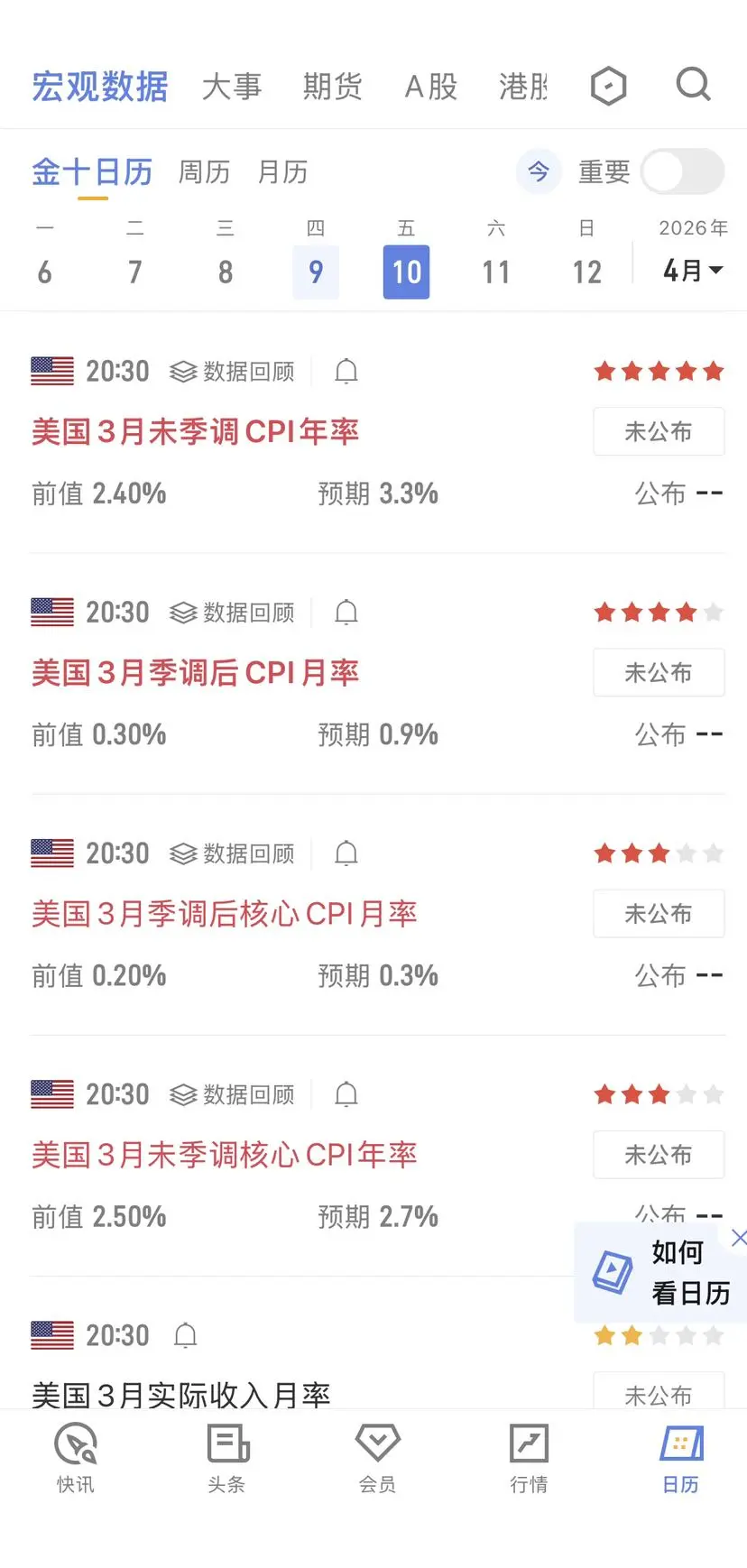The width and height of the screenshot is (747, 1568).
Task: Jump to today with the 今 button
Action: click(x=539, y=171)
